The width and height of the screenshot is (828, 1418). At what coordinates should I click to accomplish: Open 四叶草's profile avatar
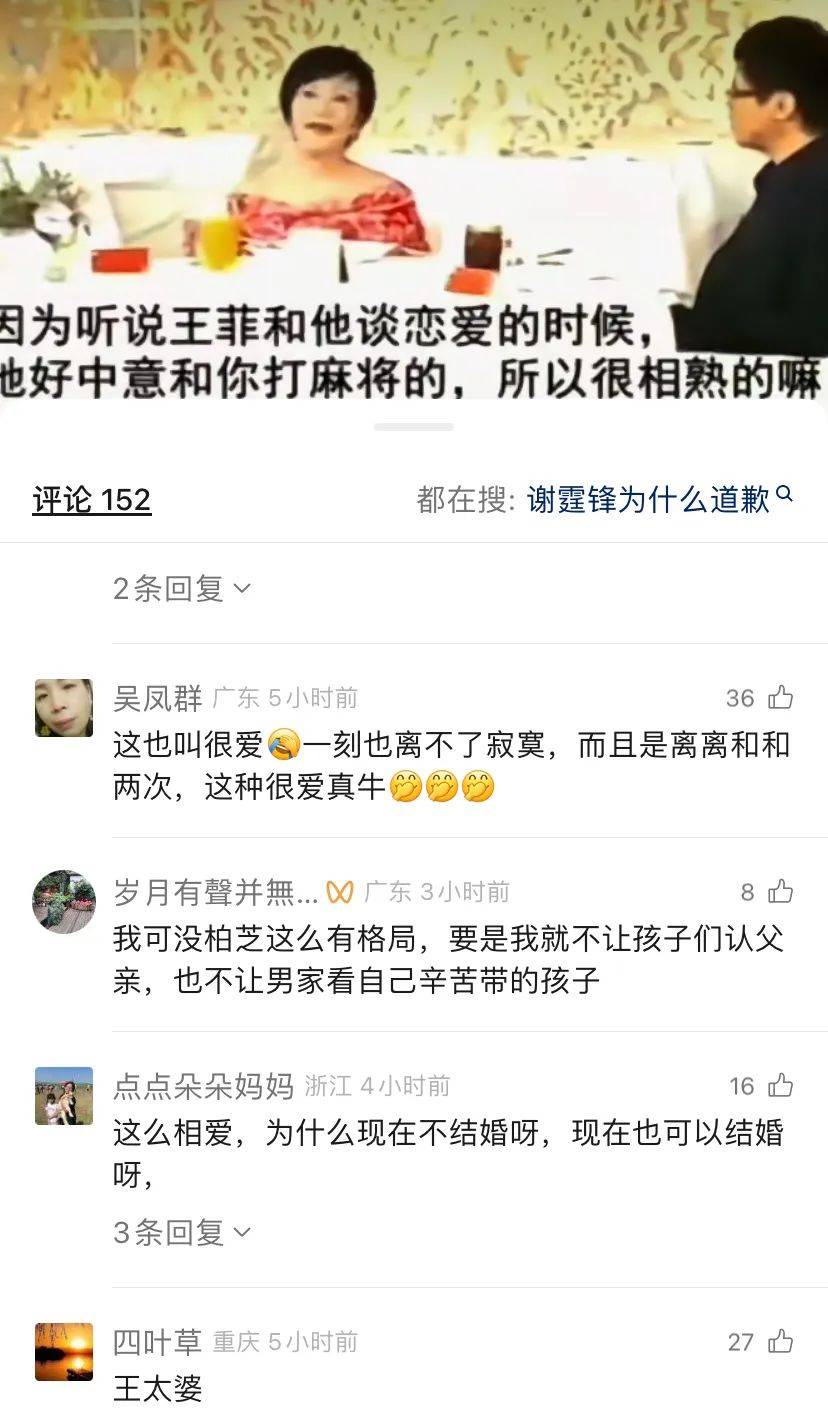tap(64, 1351)
